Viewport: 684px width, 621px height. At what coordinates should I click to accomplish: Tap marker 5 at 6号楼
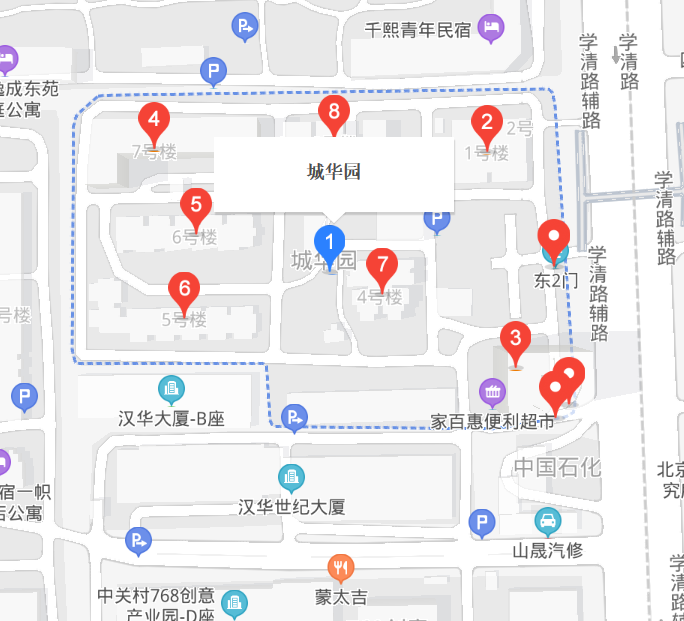[x=196, y=207]
